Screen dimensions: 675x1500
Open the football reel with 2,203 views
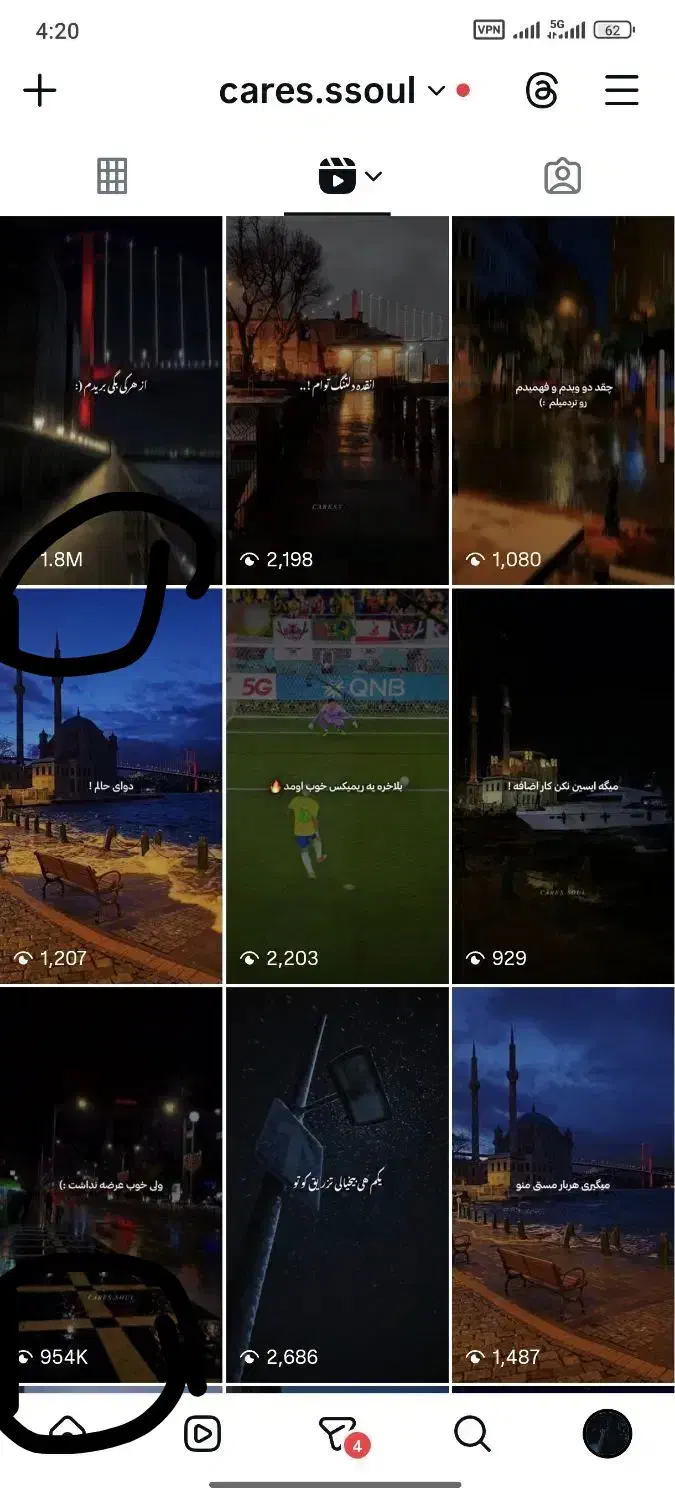337,785
